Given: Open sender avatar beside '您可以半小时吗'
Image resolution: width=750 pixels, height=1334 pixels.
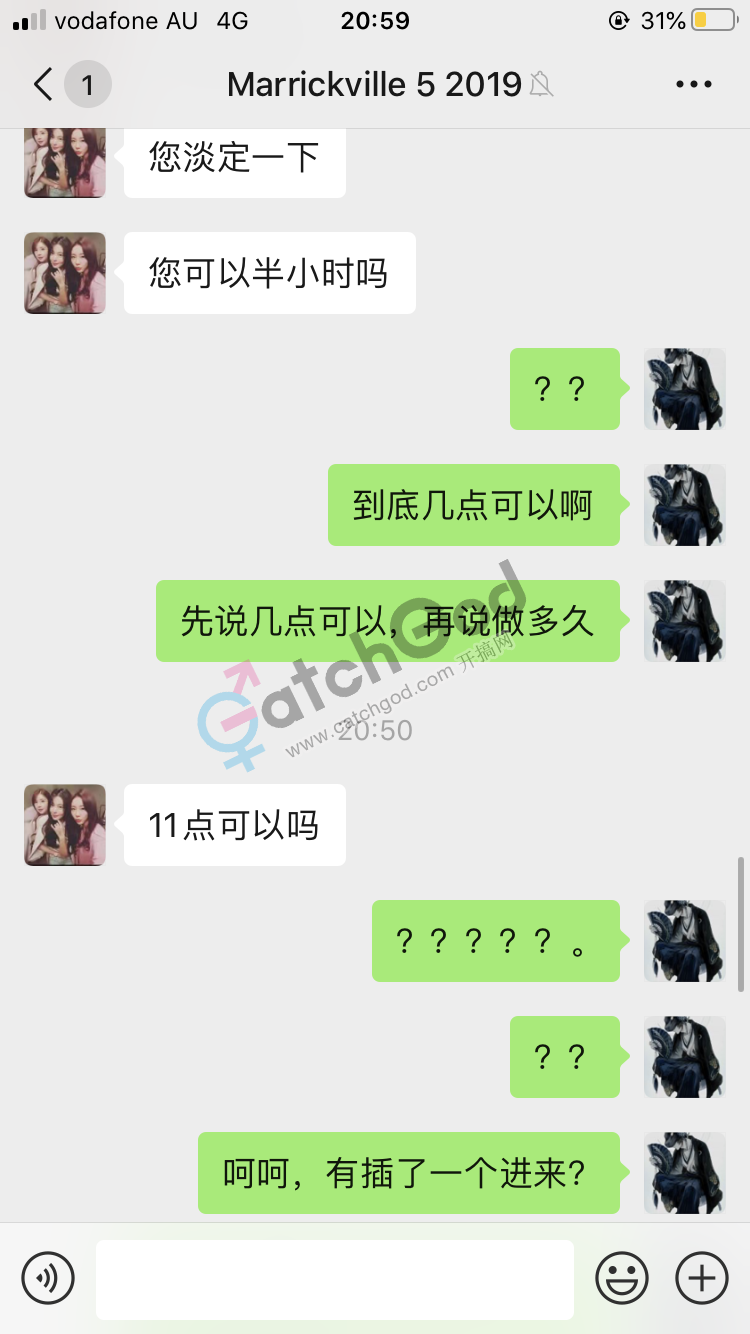Looking at the screenshot, I should 65,273.
